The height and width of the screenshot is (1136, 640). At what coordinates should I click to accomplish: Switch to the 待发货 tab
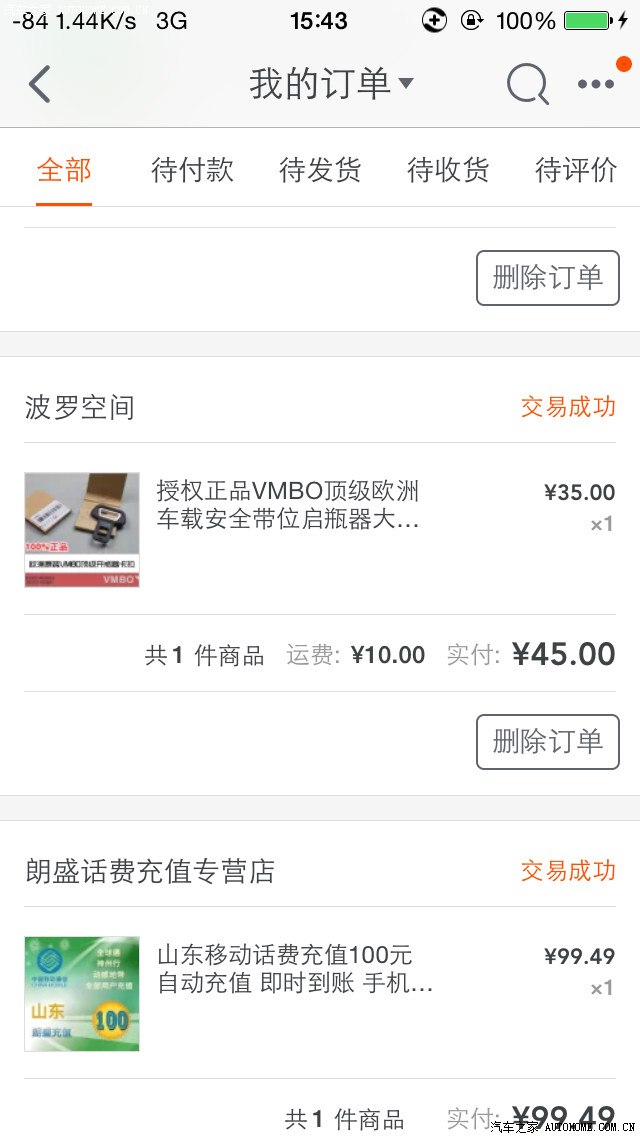[320, 170]
